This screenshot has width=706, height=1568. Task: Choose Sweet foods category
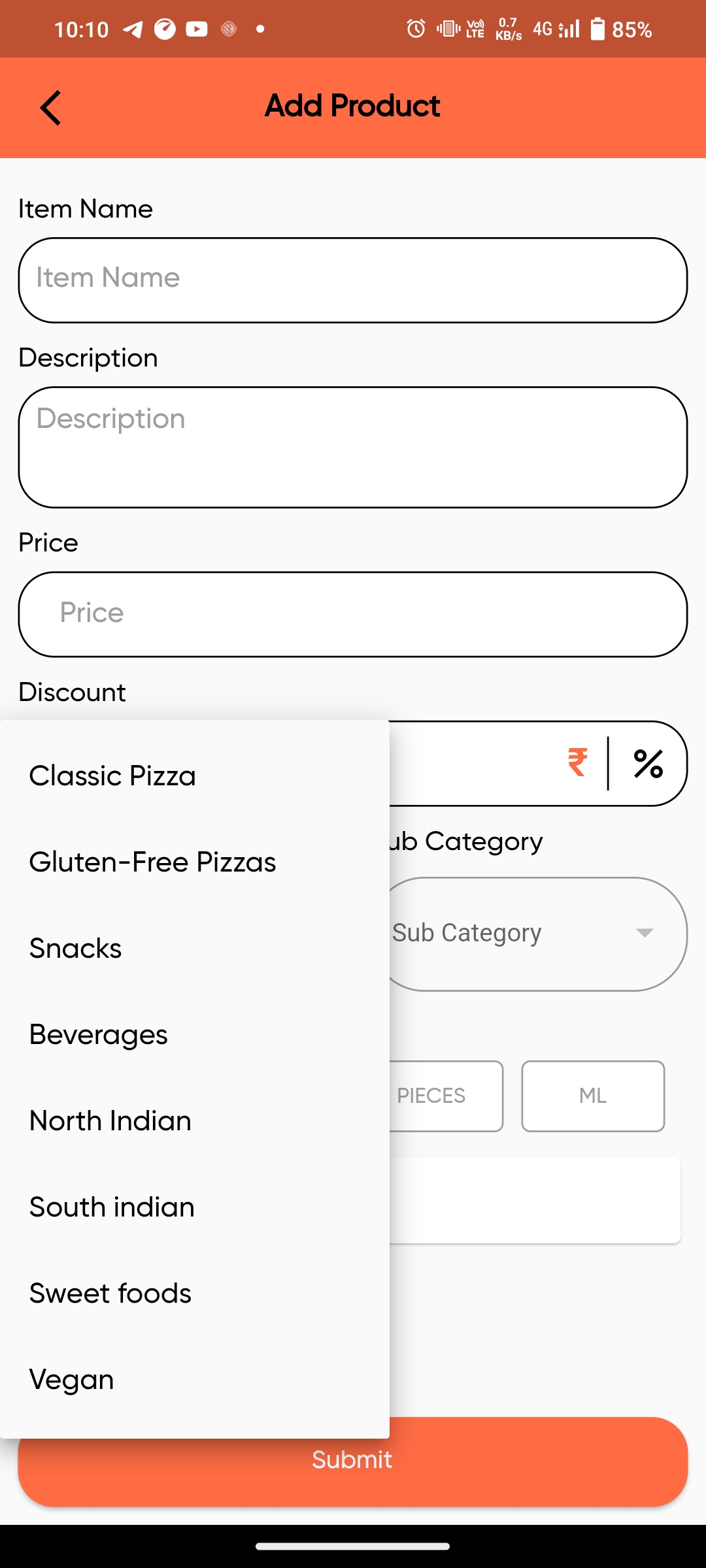tap(110, 1294)
